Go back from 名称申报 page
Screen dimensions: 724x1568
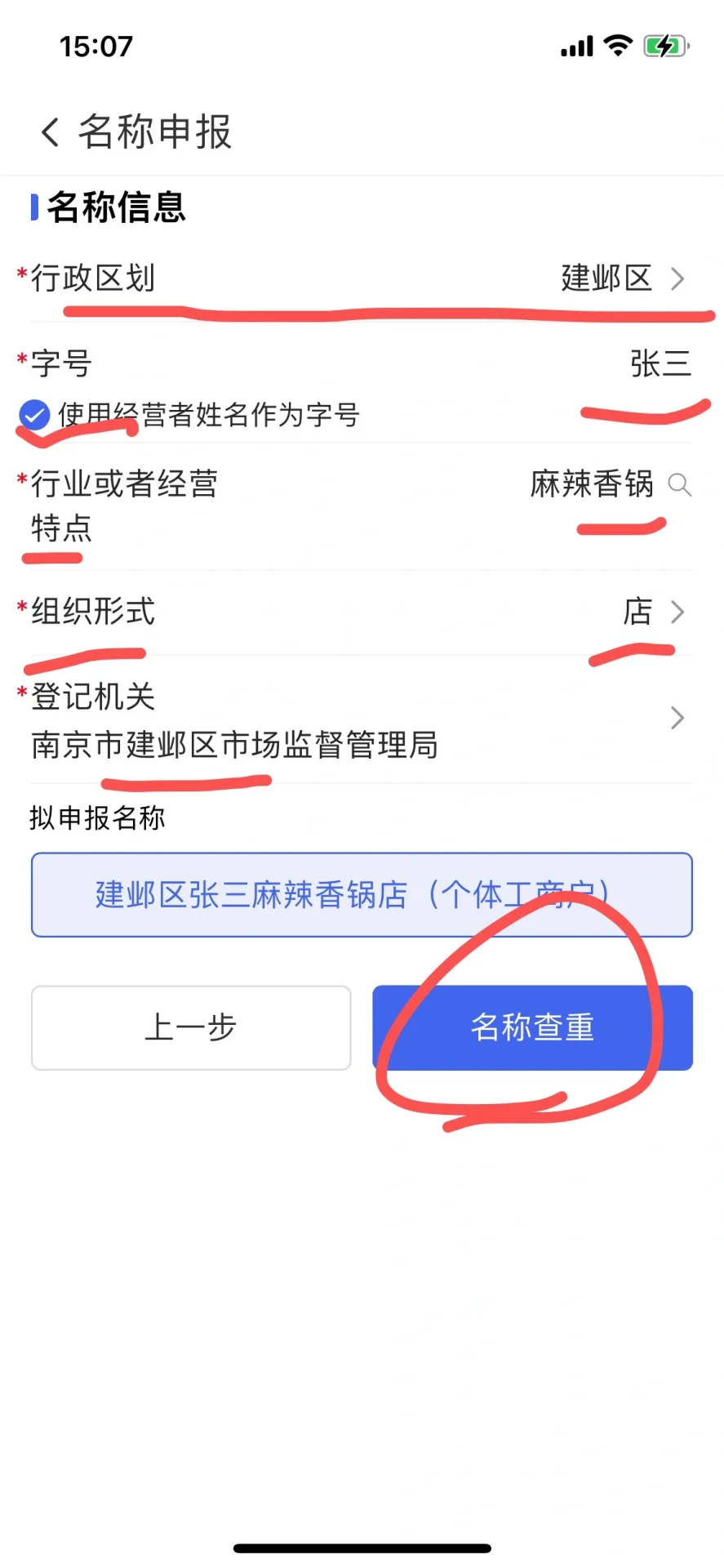click(x=51, y=131)
